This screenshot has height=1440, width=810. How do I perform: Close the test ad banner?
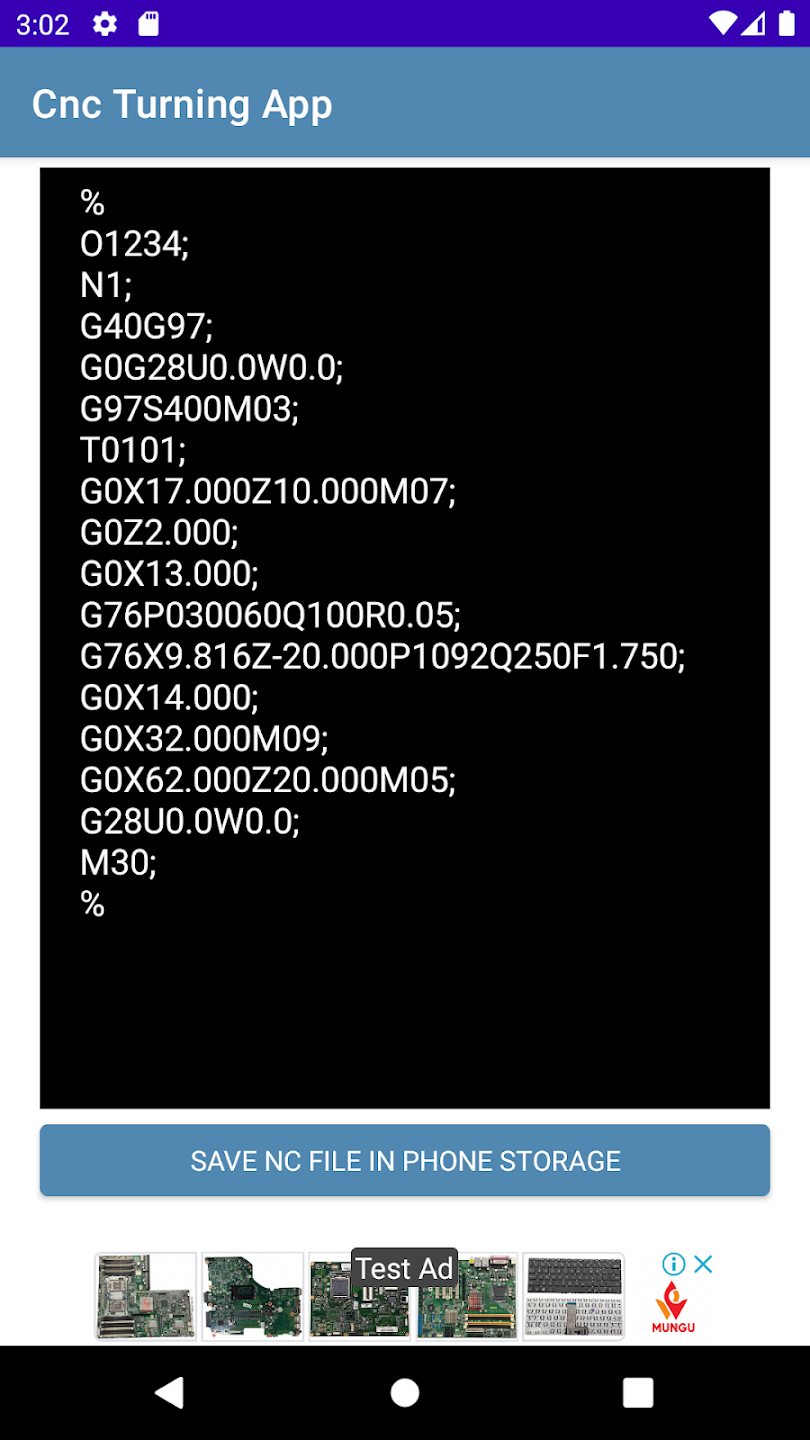703,1264
